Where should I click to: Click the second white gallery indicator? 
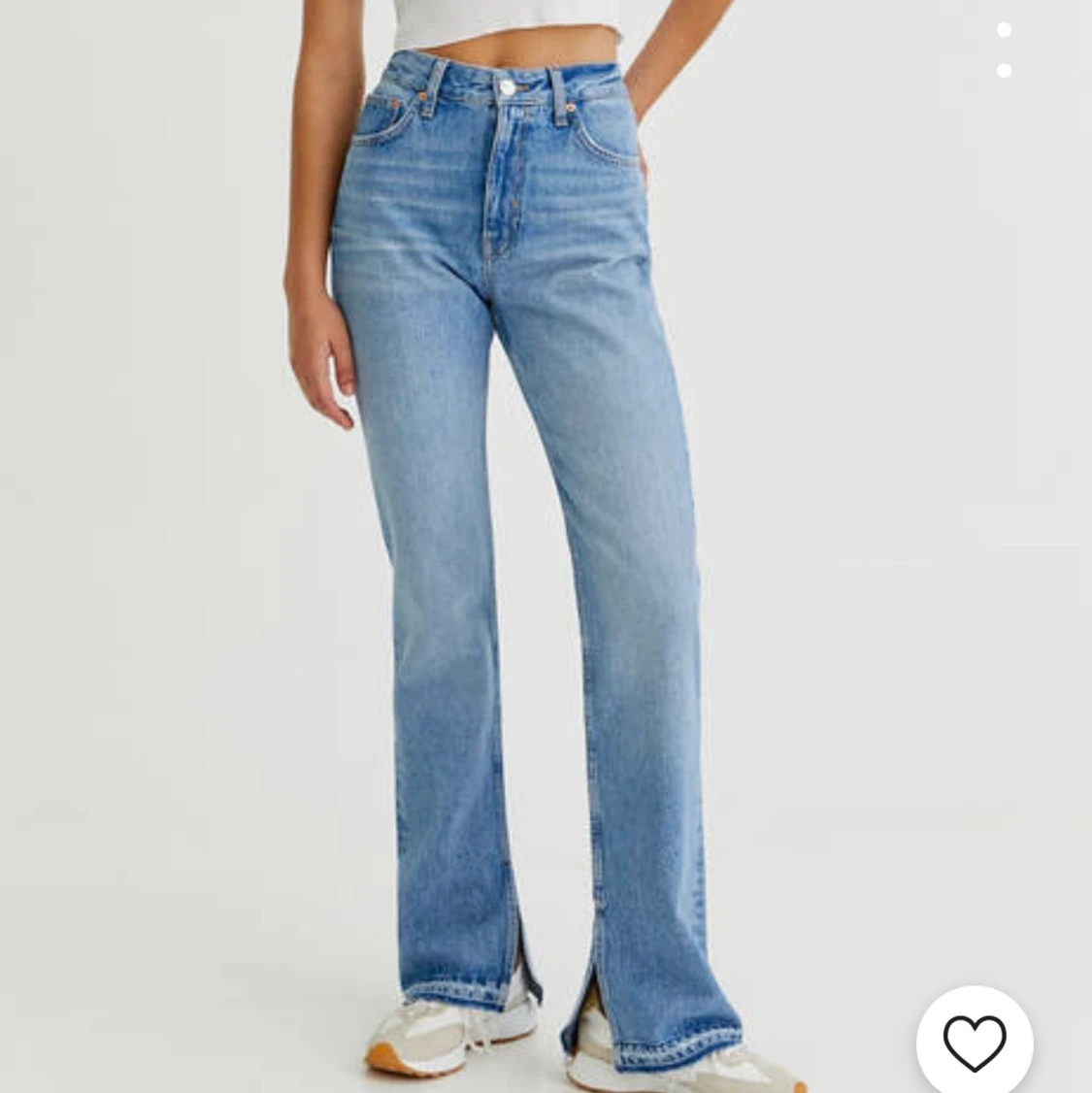coord(1003,68)
